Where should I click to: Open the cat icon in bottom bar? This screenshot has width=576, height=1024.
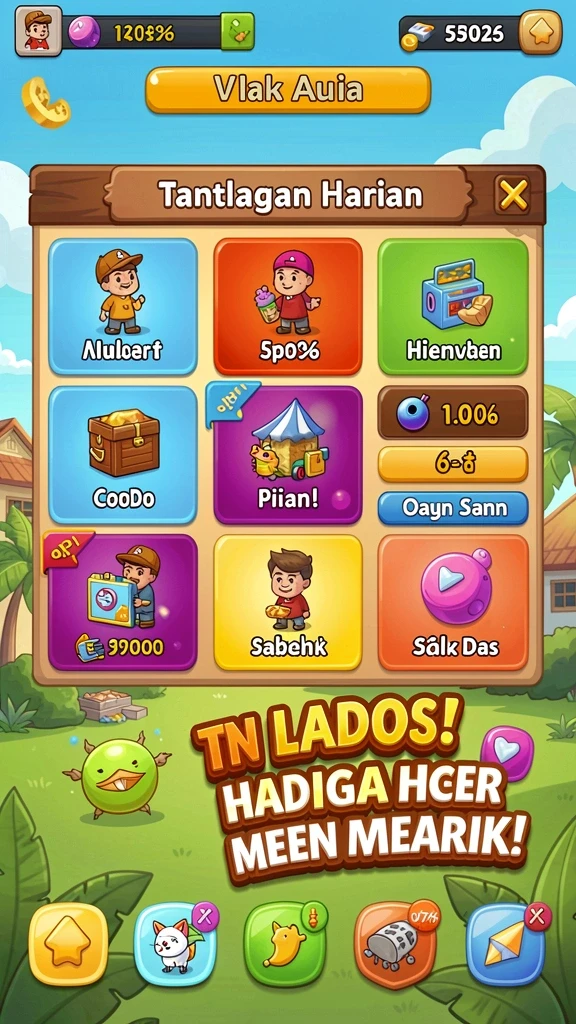[x=174, y=944]
